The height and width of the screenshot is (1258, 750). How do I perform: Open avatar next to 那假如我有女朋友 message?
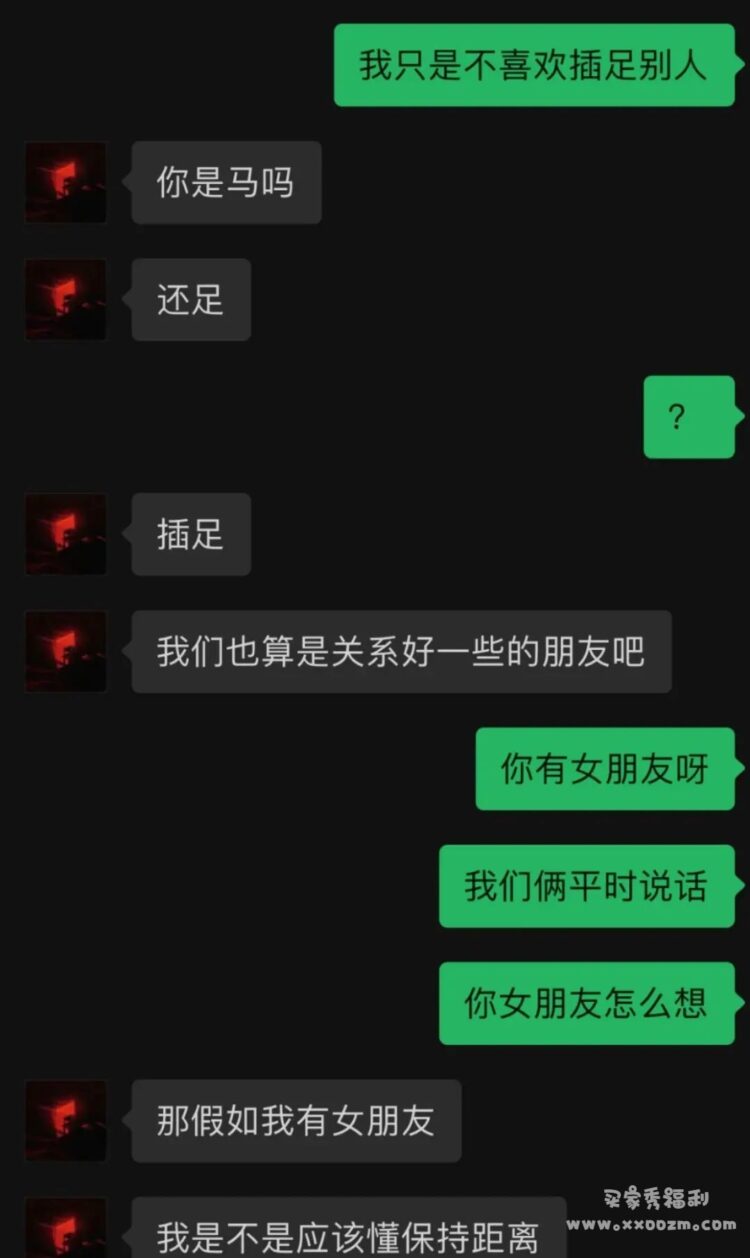(x=66, y=1120)
